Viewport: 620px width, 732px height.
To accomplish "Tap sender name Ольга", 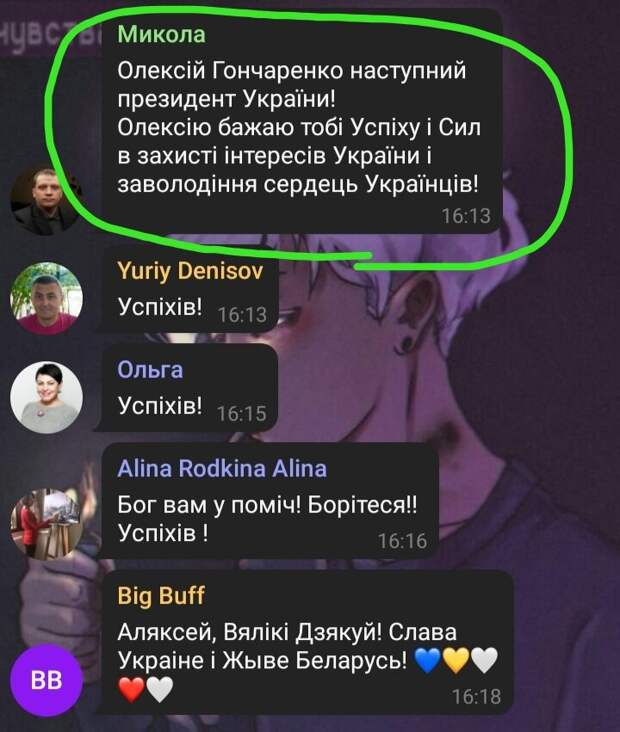I will (x=150, y=369).
